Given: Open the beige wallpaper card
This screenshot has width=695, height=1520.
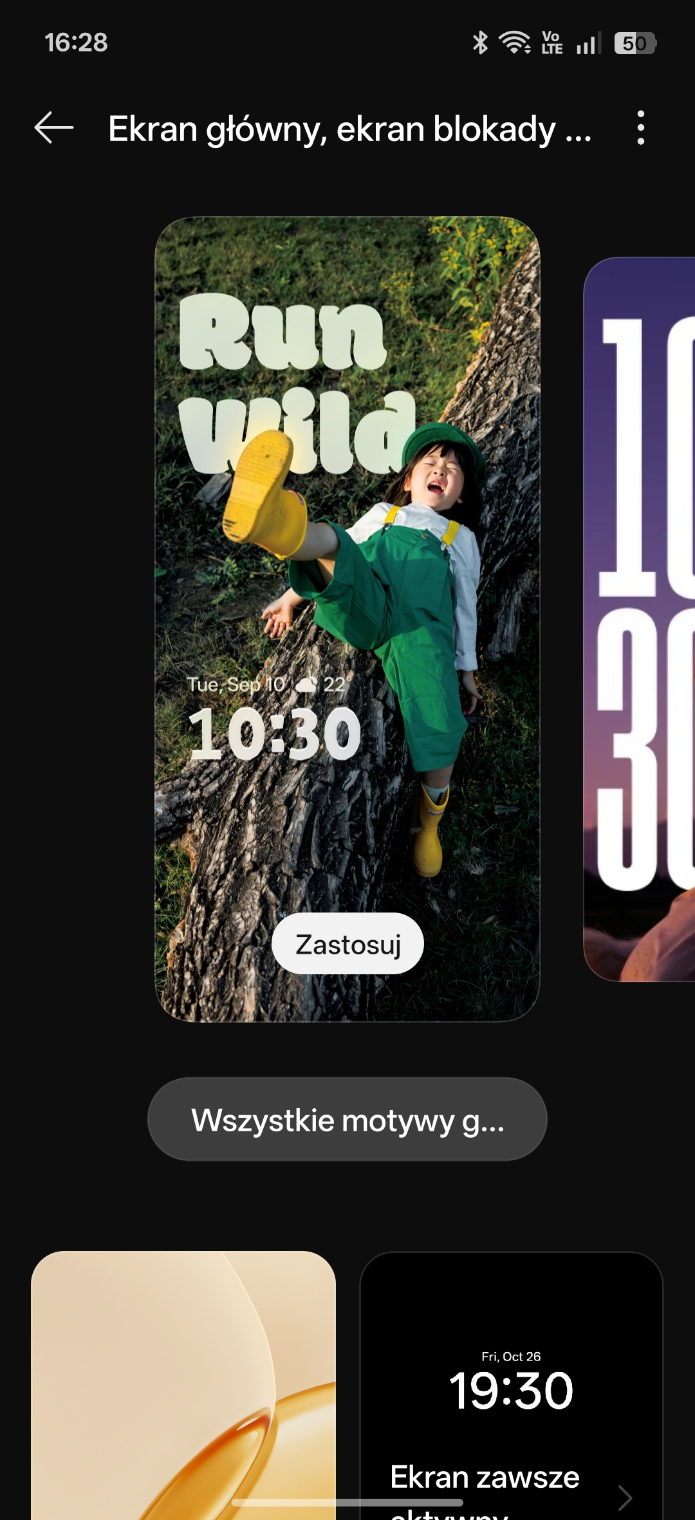Looking at the screenshot, I should [183, 1385].
